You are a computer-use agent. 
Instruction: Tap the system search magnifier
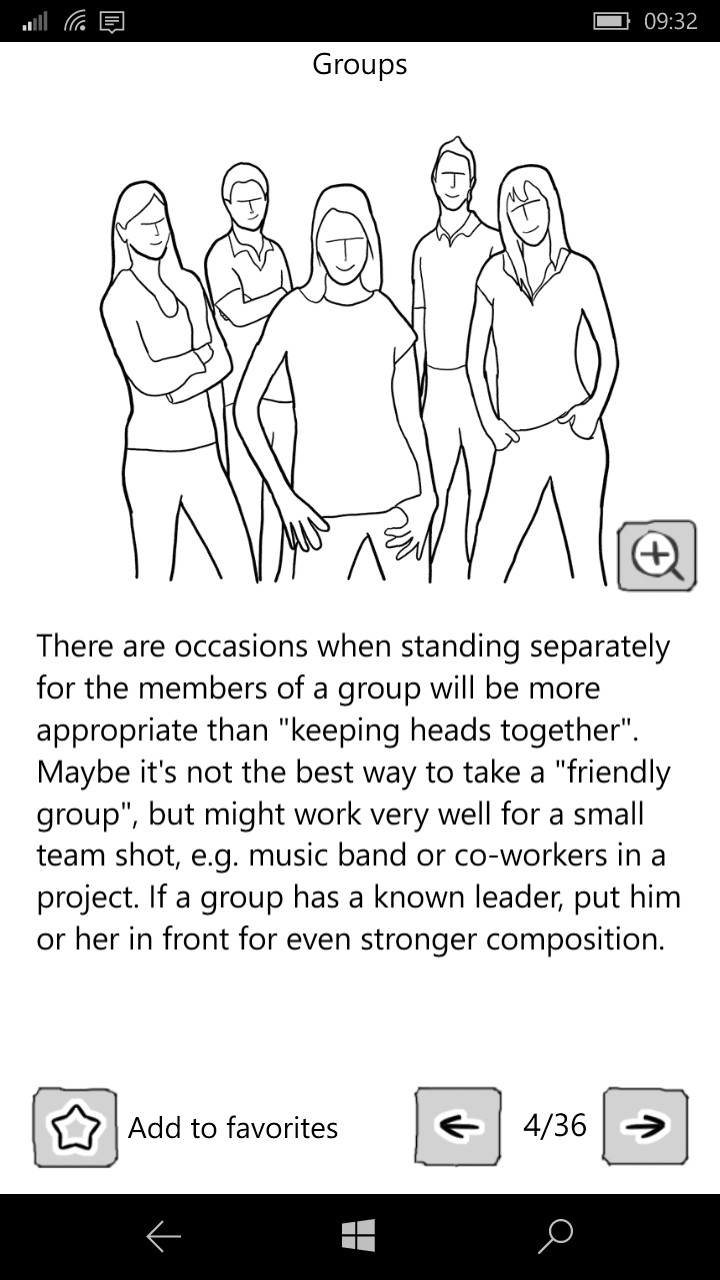click(x=555, y=1237)
